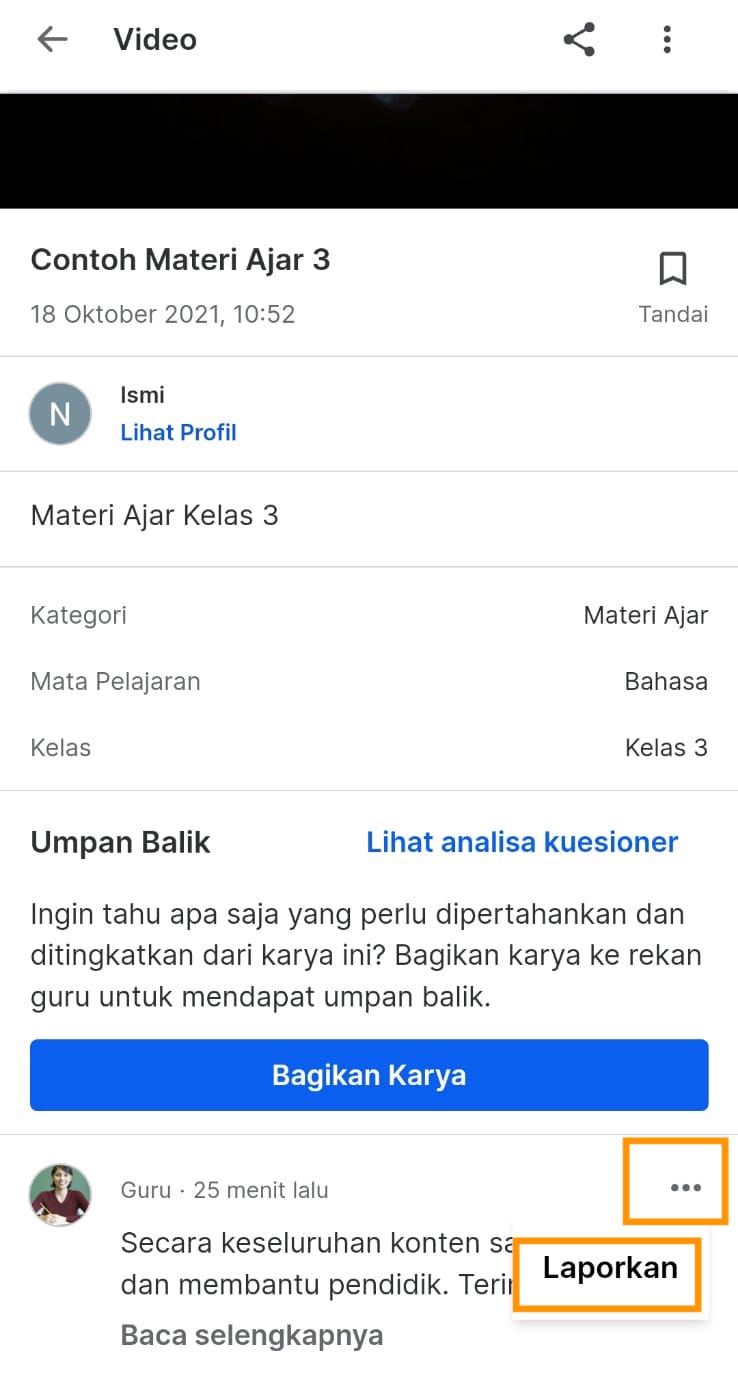This screenshot has width=738, height=1383.
Task: Select Laporkan to report the comment
Action: [610, 1268]
